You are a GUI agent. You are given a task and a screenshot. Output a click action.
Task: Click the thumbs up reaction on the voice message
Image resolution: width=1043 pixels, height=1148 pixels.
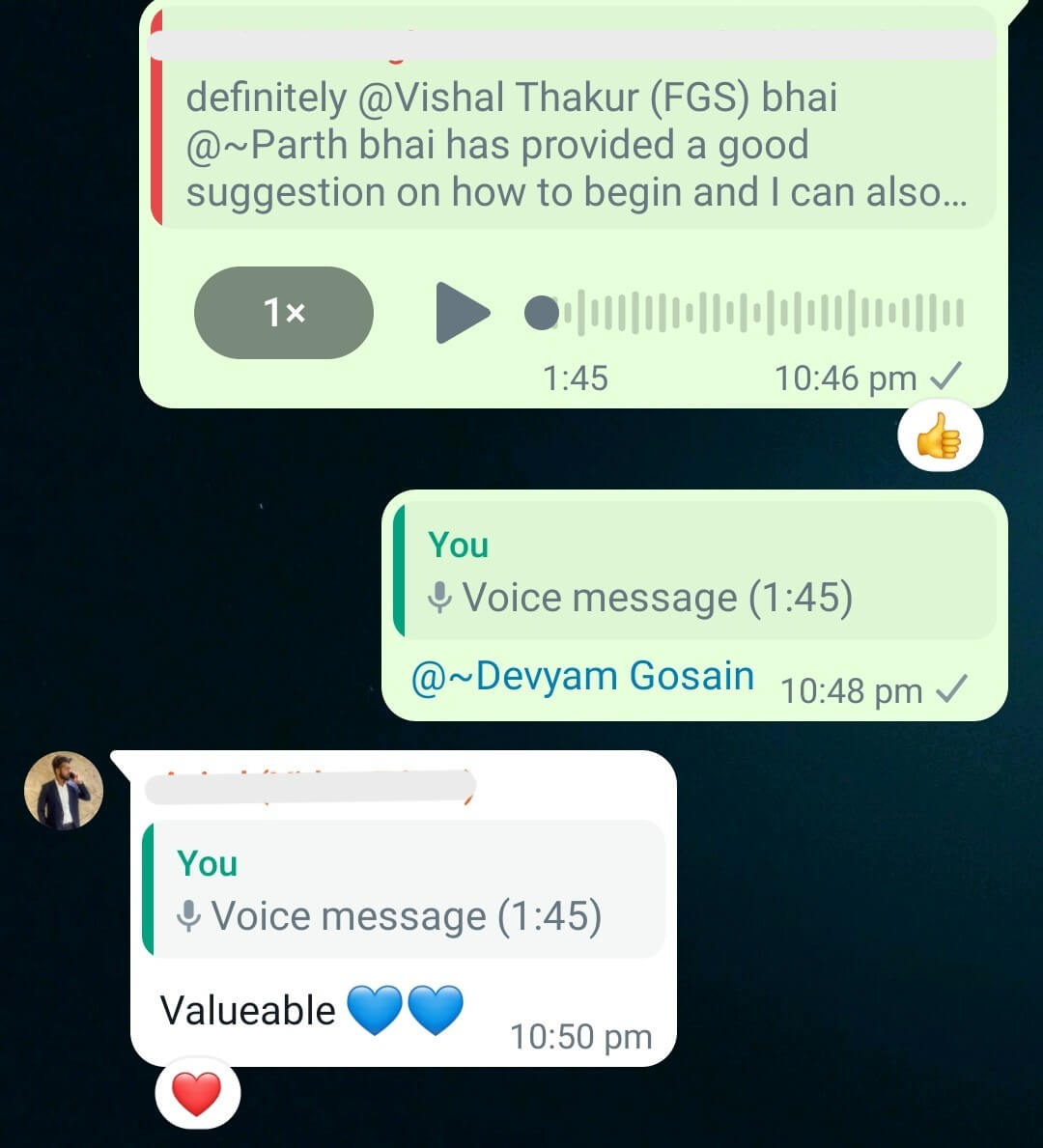pos(939,436)
